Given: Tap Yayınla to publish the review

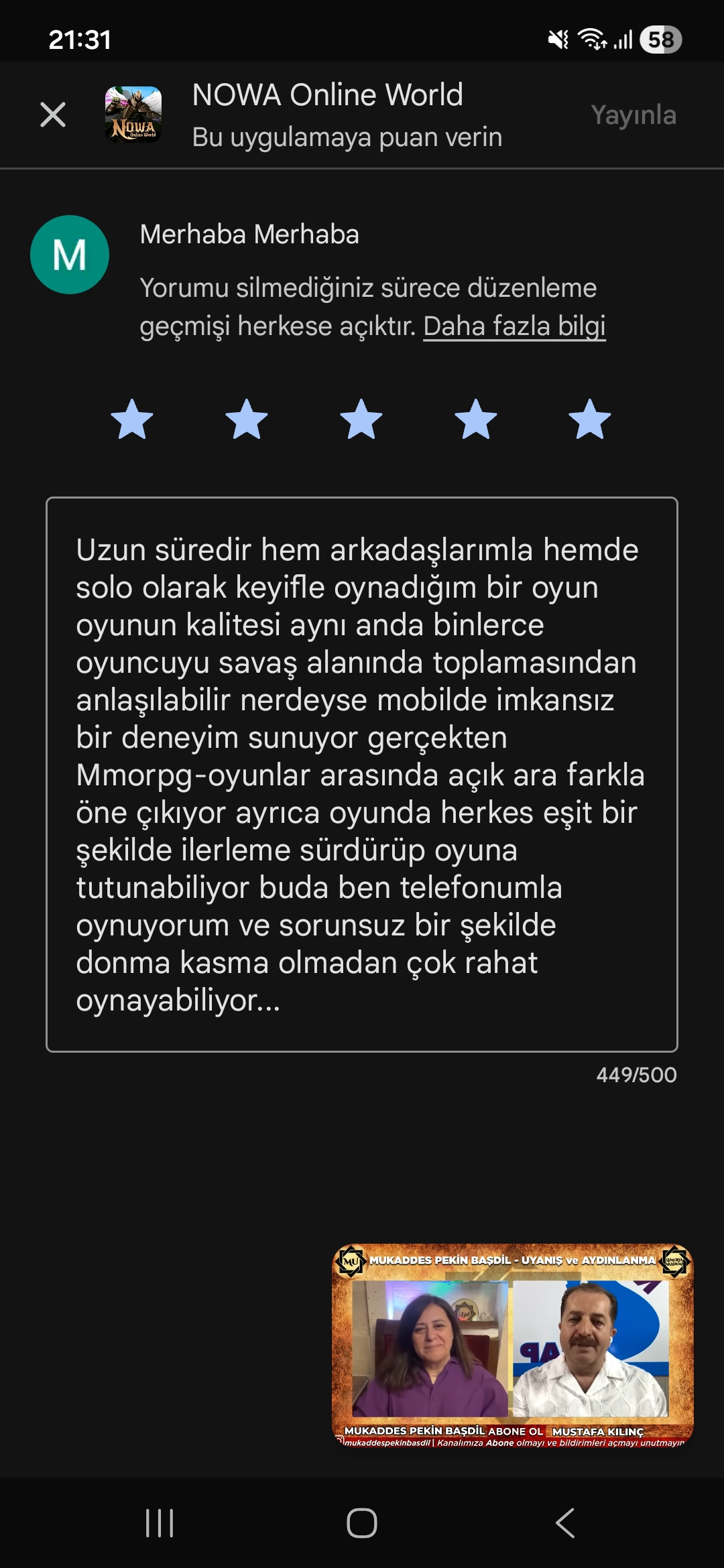Looking at the screenshot, I should pyautogui.click(x=633, y=115).
